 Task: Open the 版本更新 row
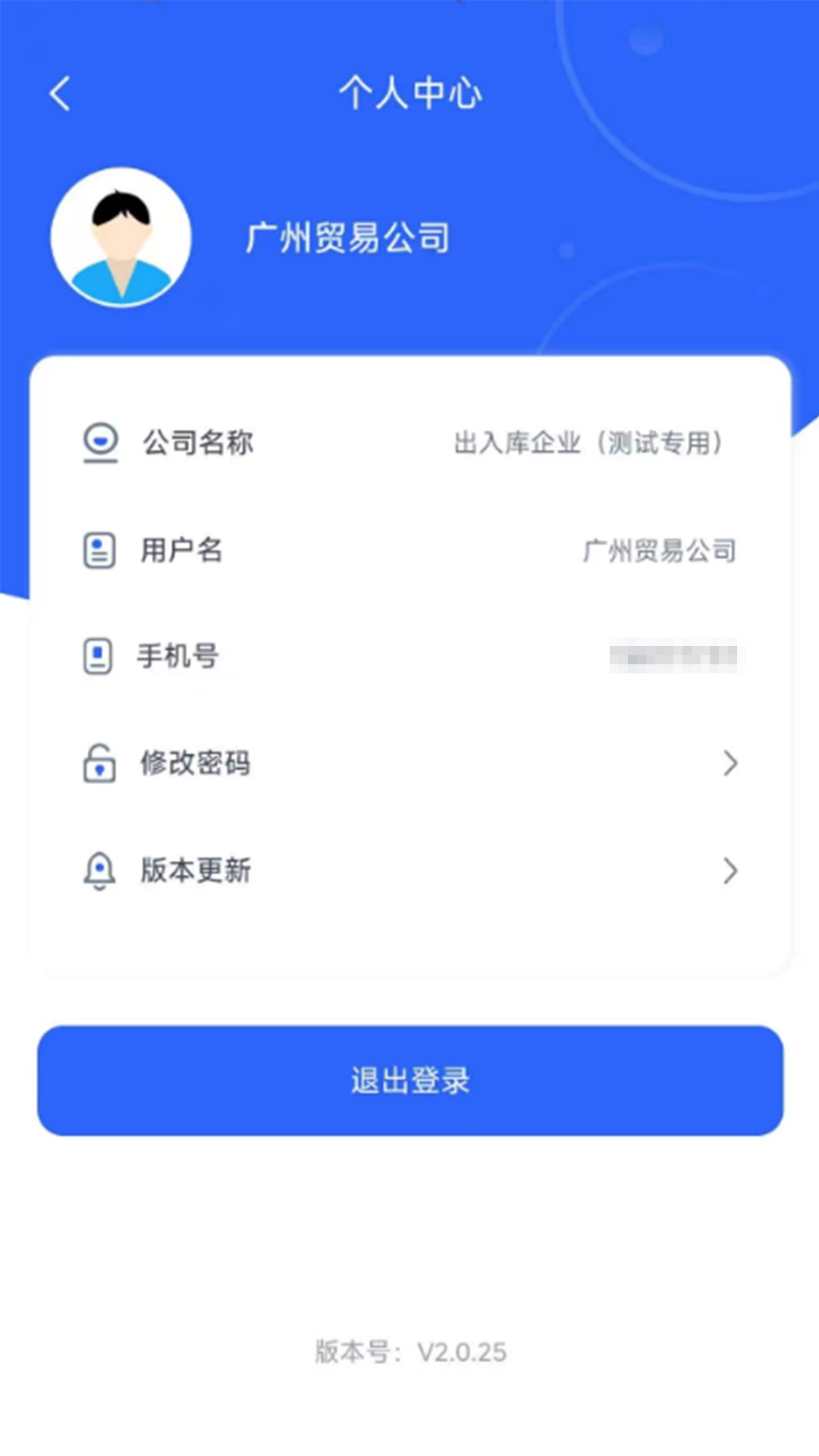pos(409,871)
